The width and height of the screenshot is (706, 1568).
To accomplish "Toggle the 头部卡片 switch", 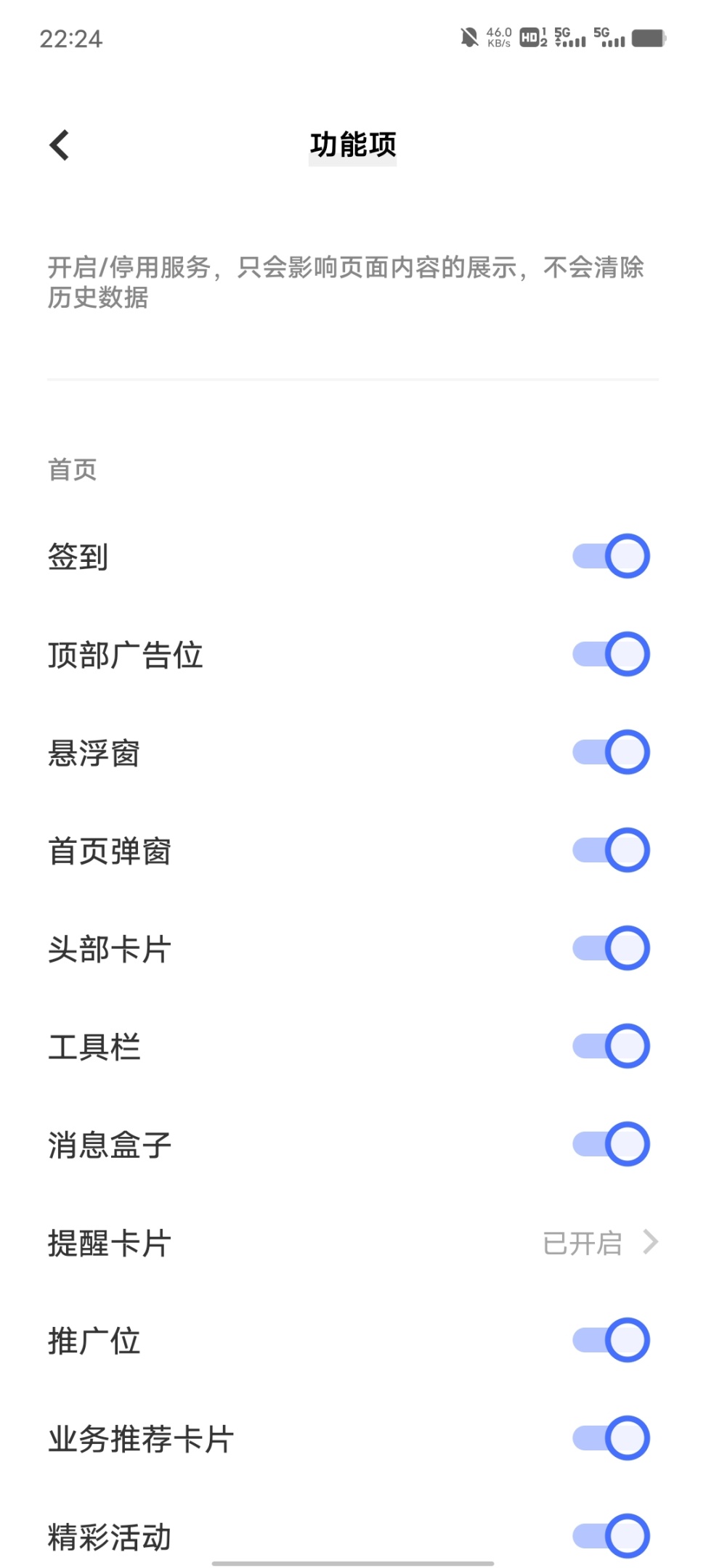I will coord(611,948).
